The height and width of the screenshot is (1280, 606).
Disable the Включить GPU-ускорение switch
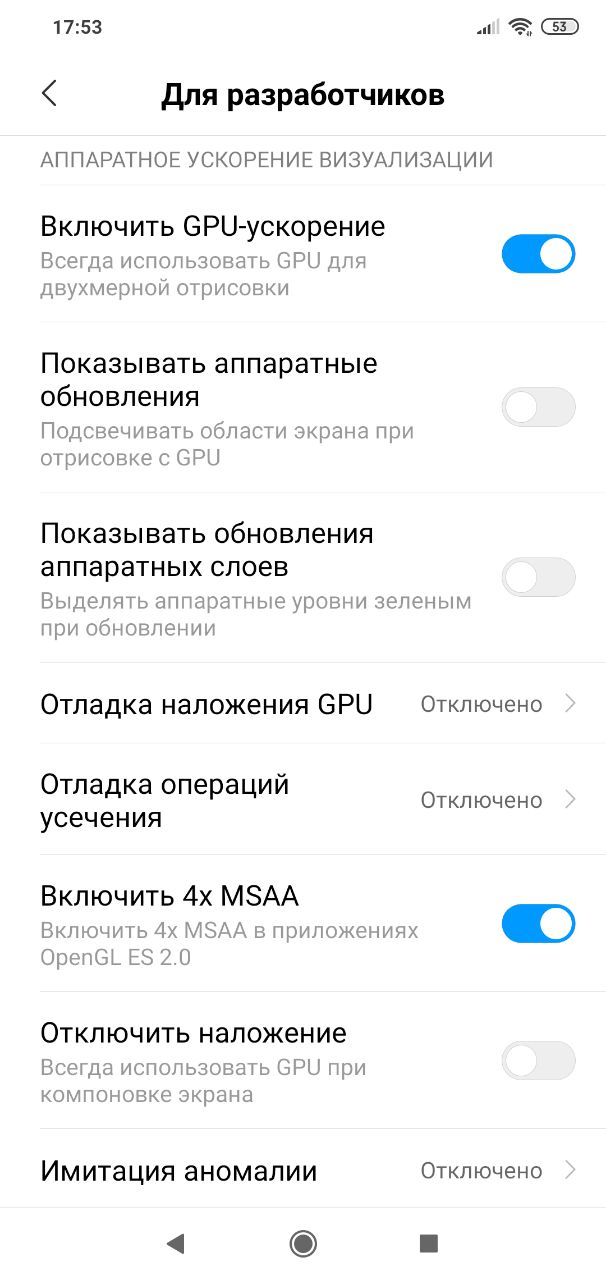tap(539, 254)
